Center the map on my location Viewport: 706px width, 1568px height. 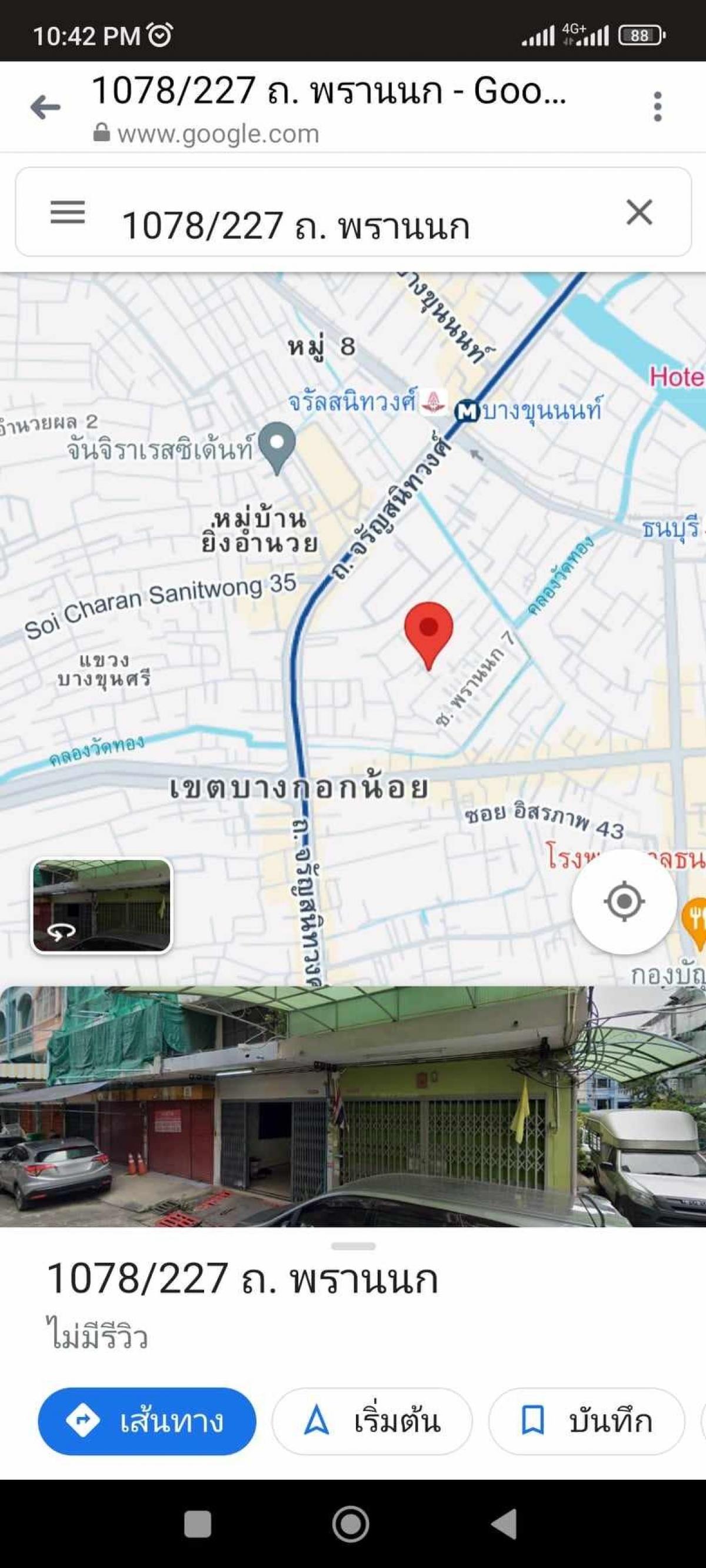[624, 901]
